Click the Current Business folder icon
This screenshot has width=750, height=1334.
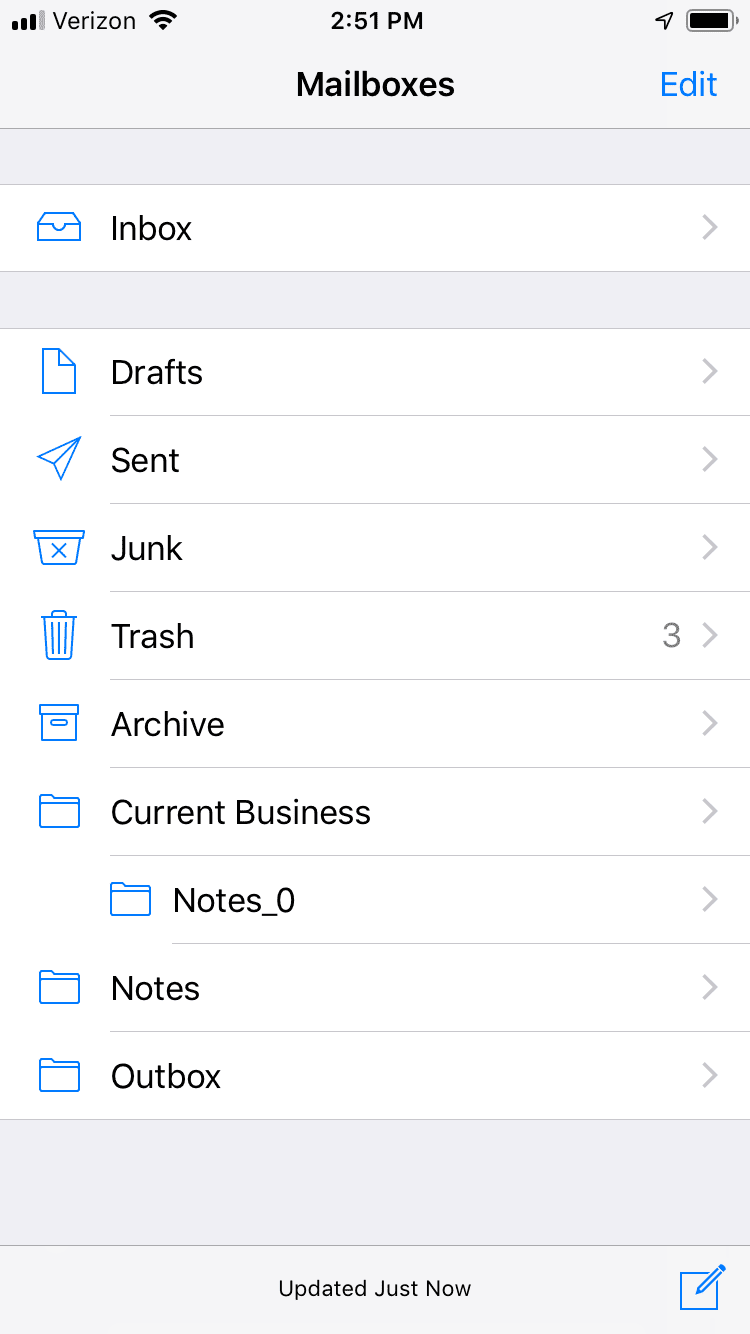click(x=59, y=811)
